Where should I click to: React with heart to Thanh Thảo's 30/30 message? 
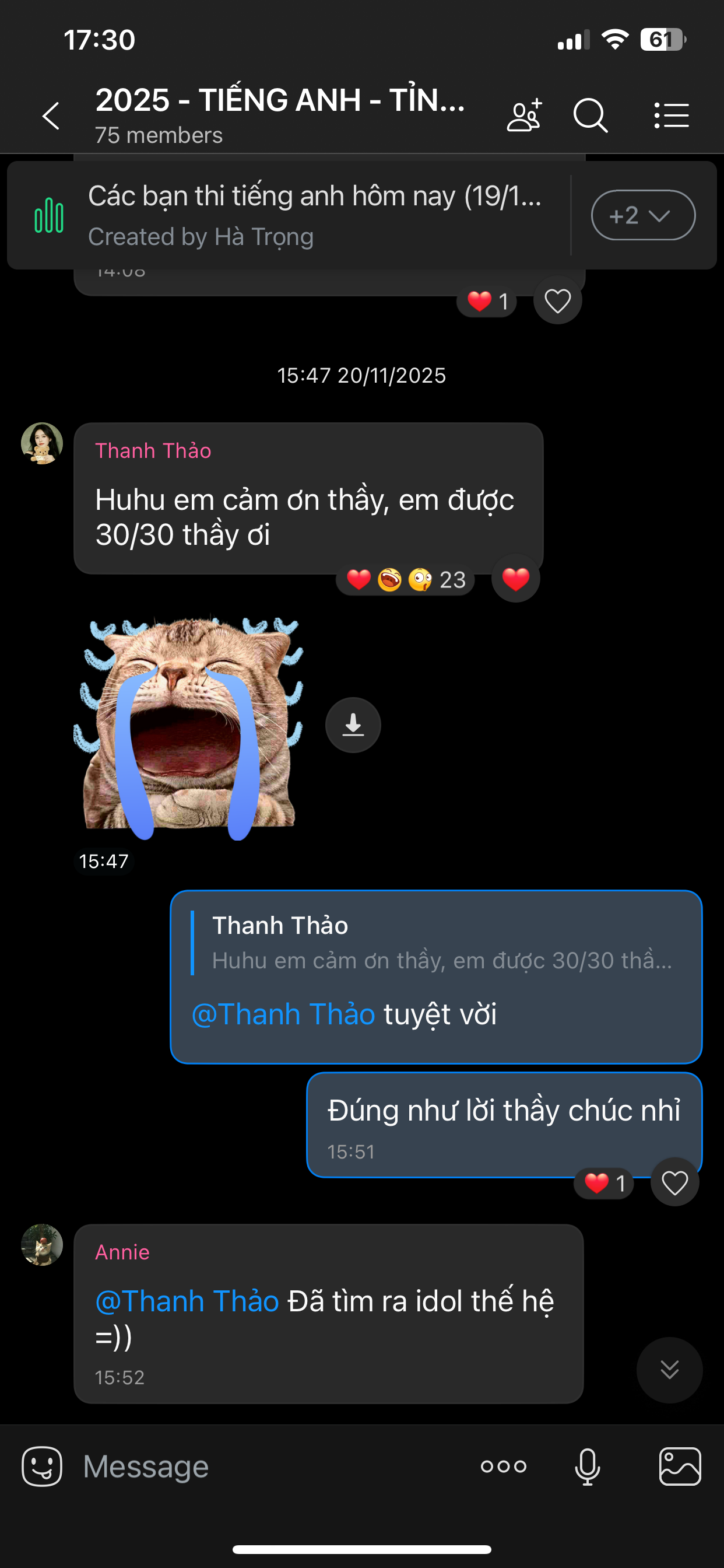coord(515,579)
